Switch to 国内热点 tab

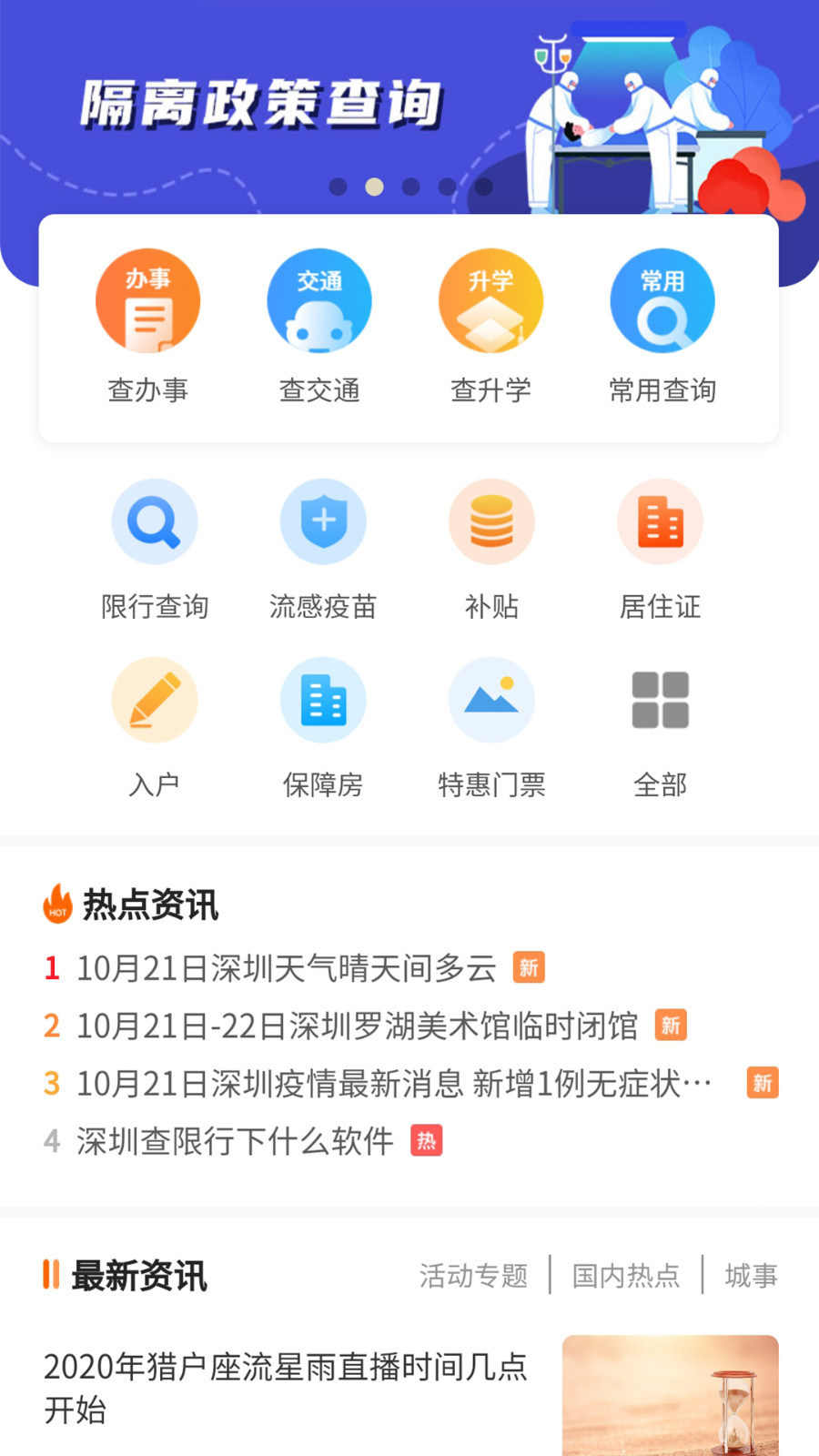(x=626, y=1276)
